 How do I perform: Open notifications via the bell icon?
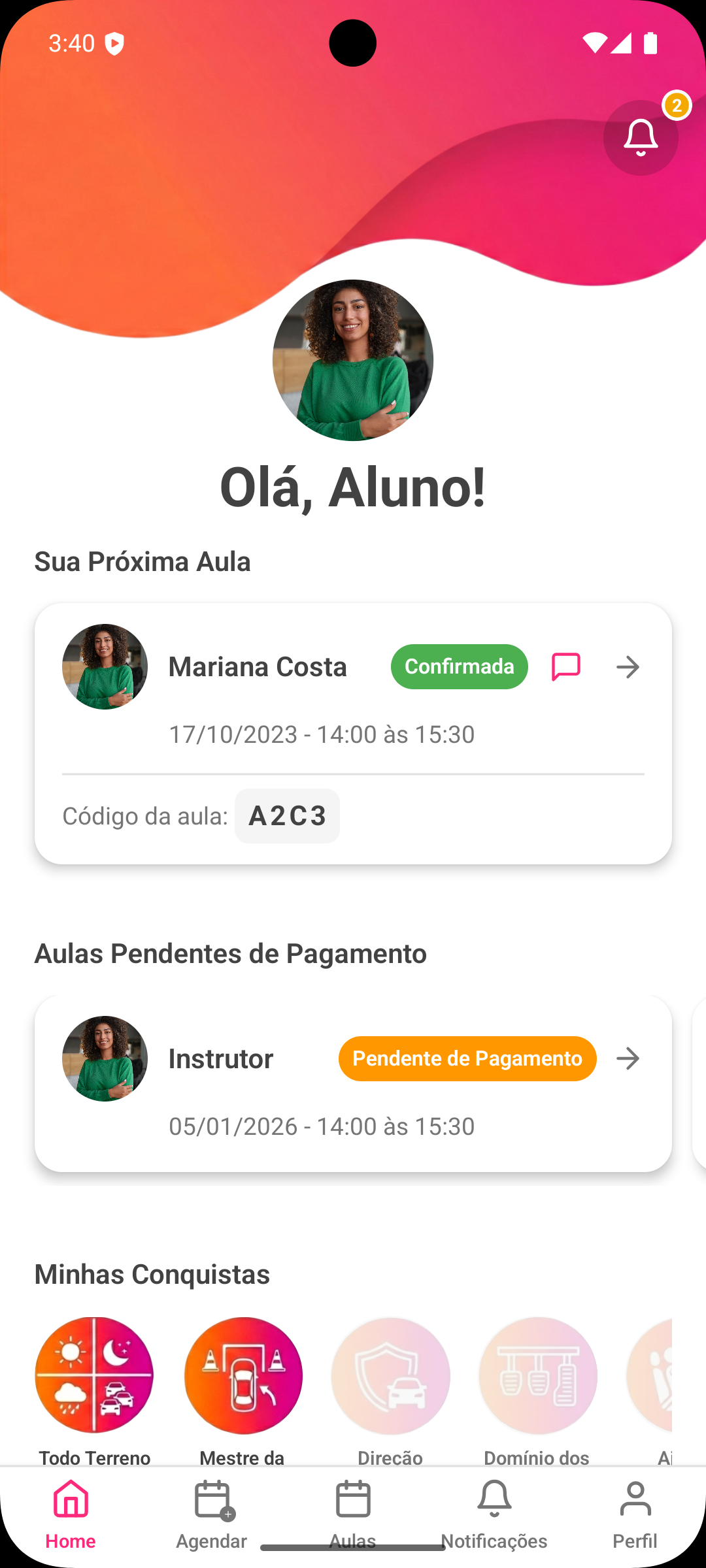[640, 137]
